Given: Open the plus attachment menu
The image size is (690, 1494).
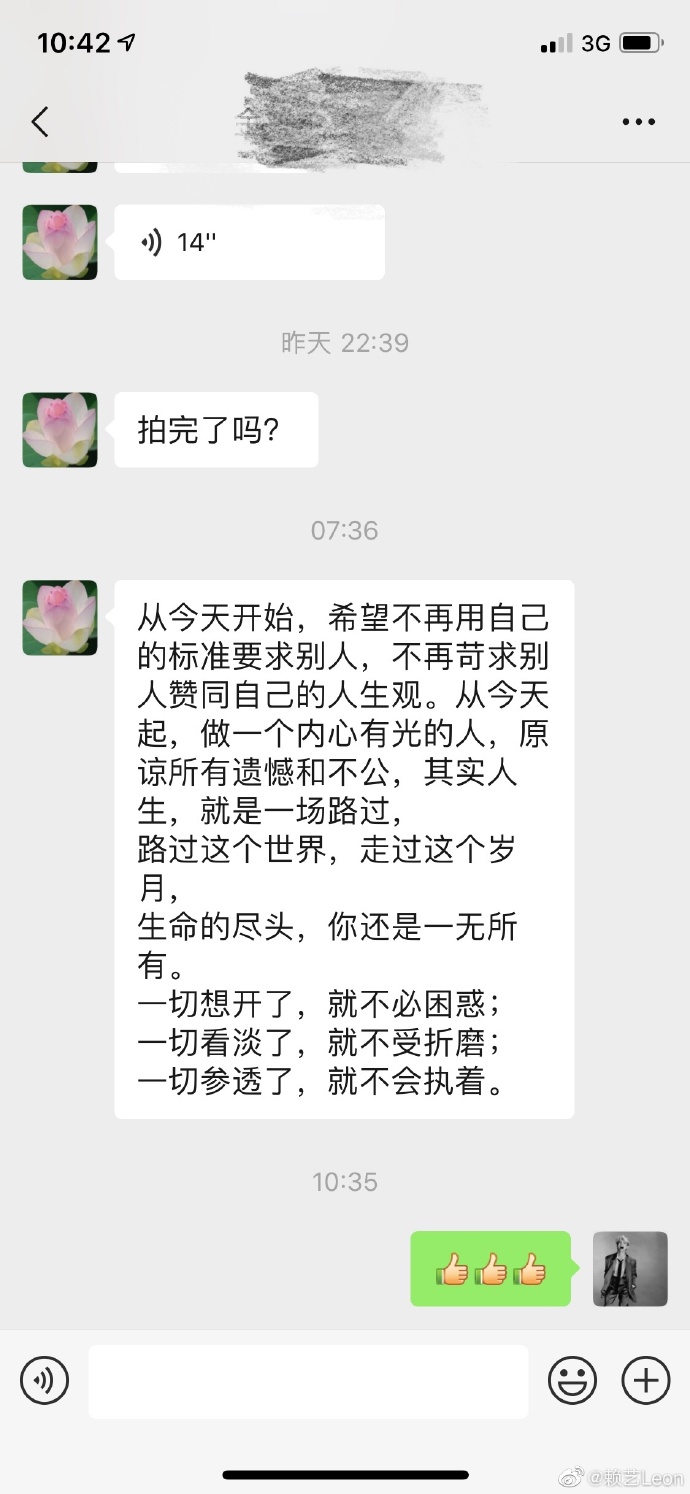Looking at the screenshot, I should click(x=645, y=1381).
